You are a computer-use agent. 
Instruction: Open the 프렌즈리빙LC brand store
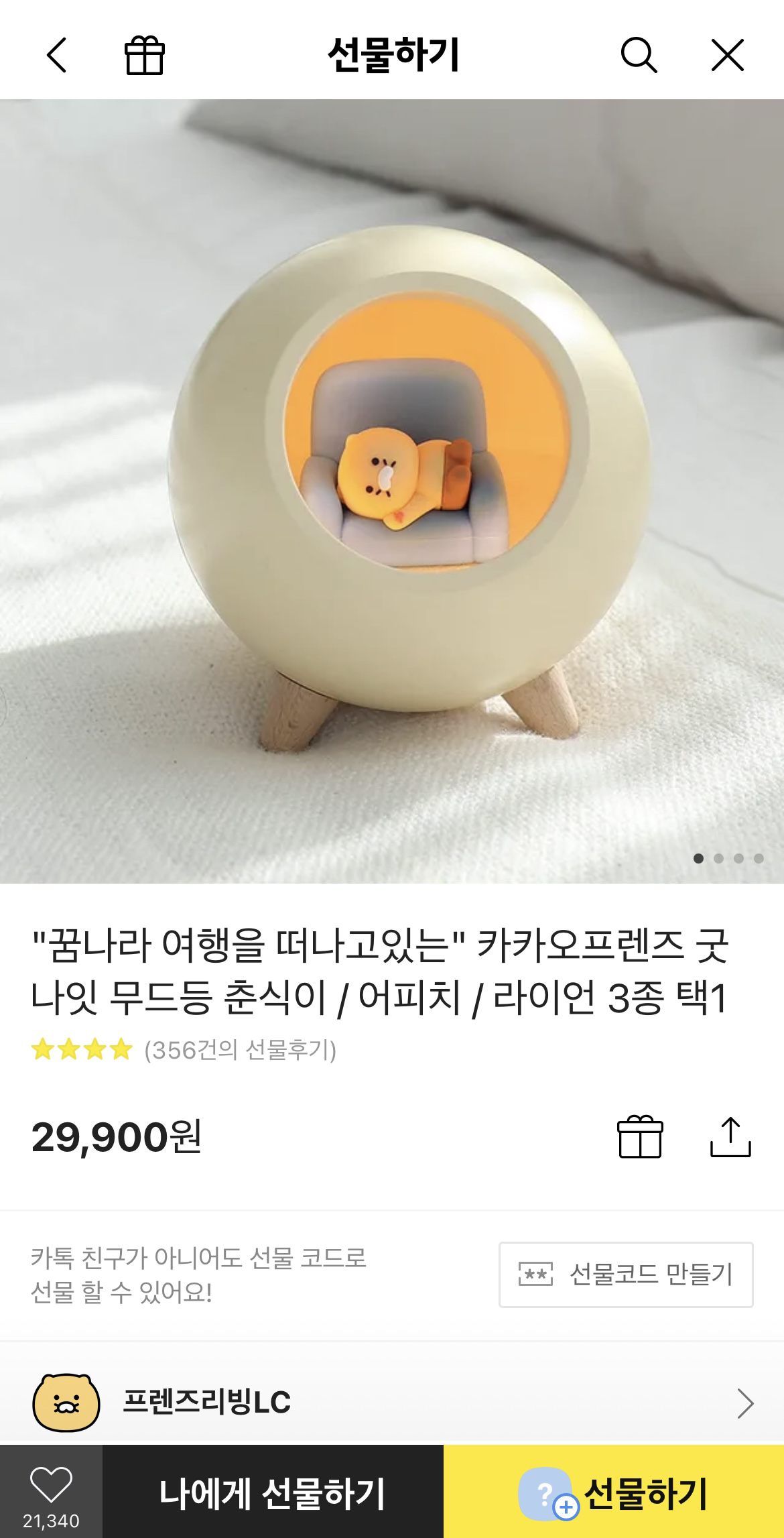(392, 1403)
